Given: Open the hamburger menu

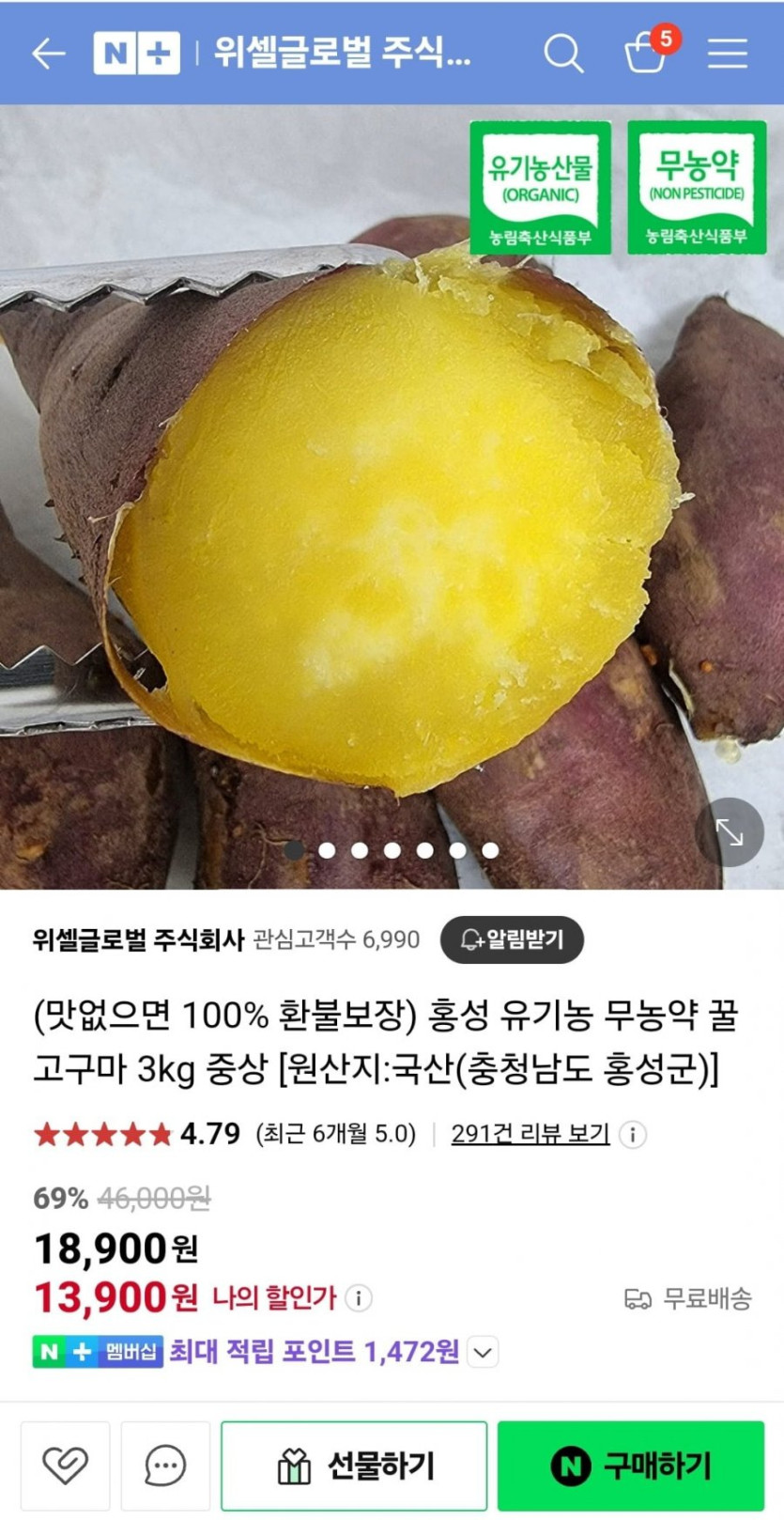Looking at the screenshot, I should point(727,54).
